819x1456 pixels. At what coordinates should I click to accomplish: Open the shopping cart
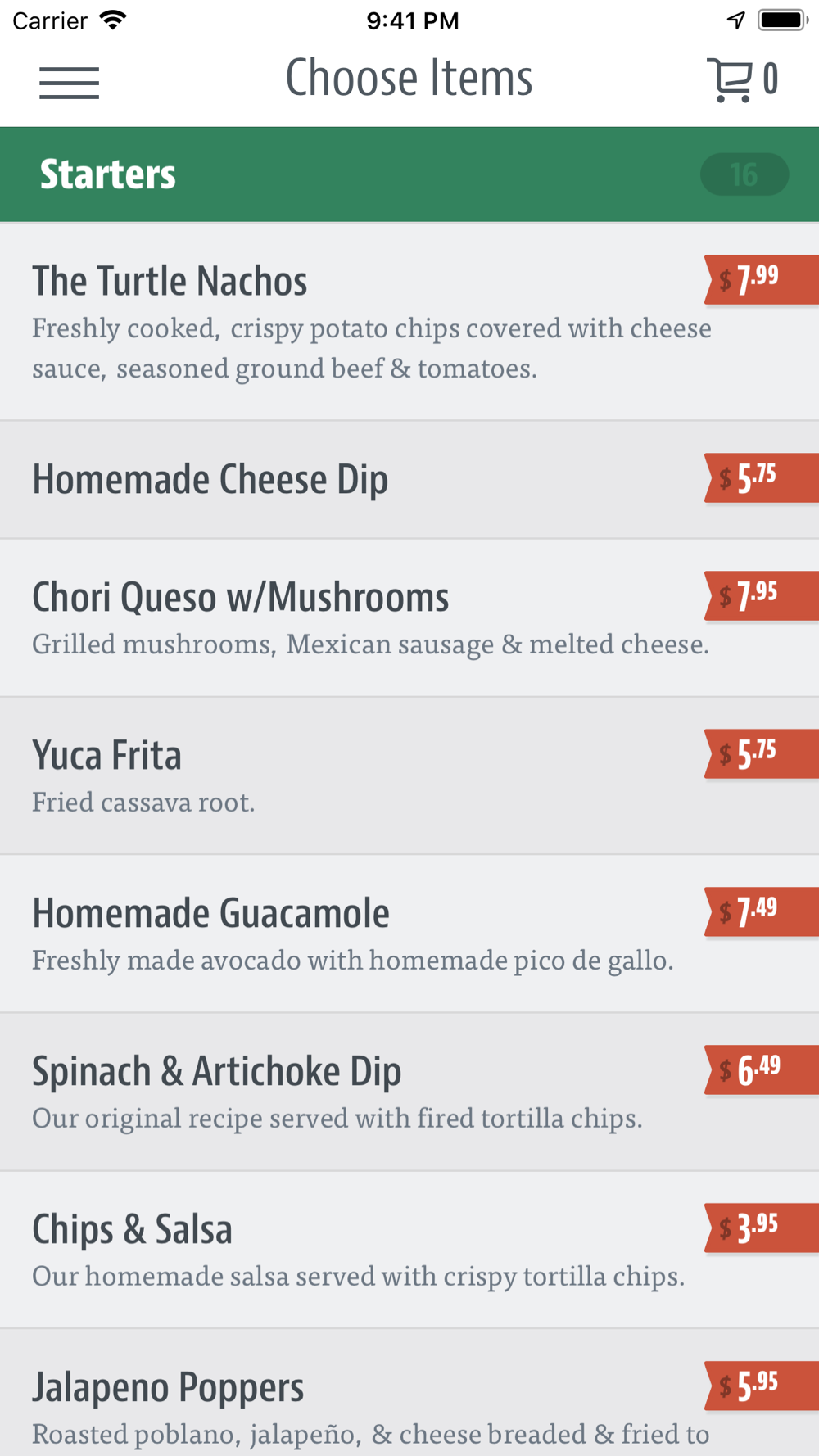pyautogui.click(x=742, y=79)
